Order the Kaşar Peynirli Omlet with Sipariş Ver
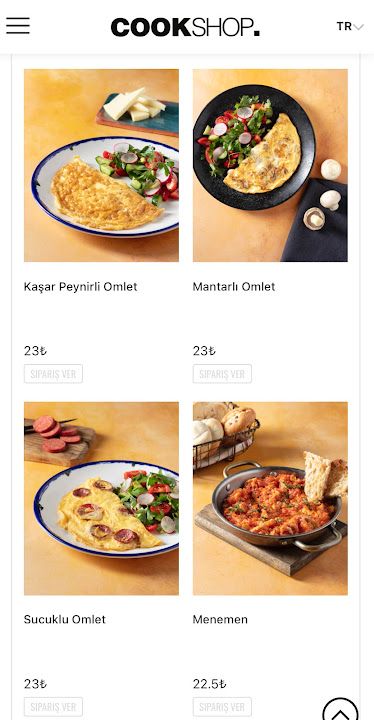This screenshot has height=720, width=374. [x=53, y=374]
